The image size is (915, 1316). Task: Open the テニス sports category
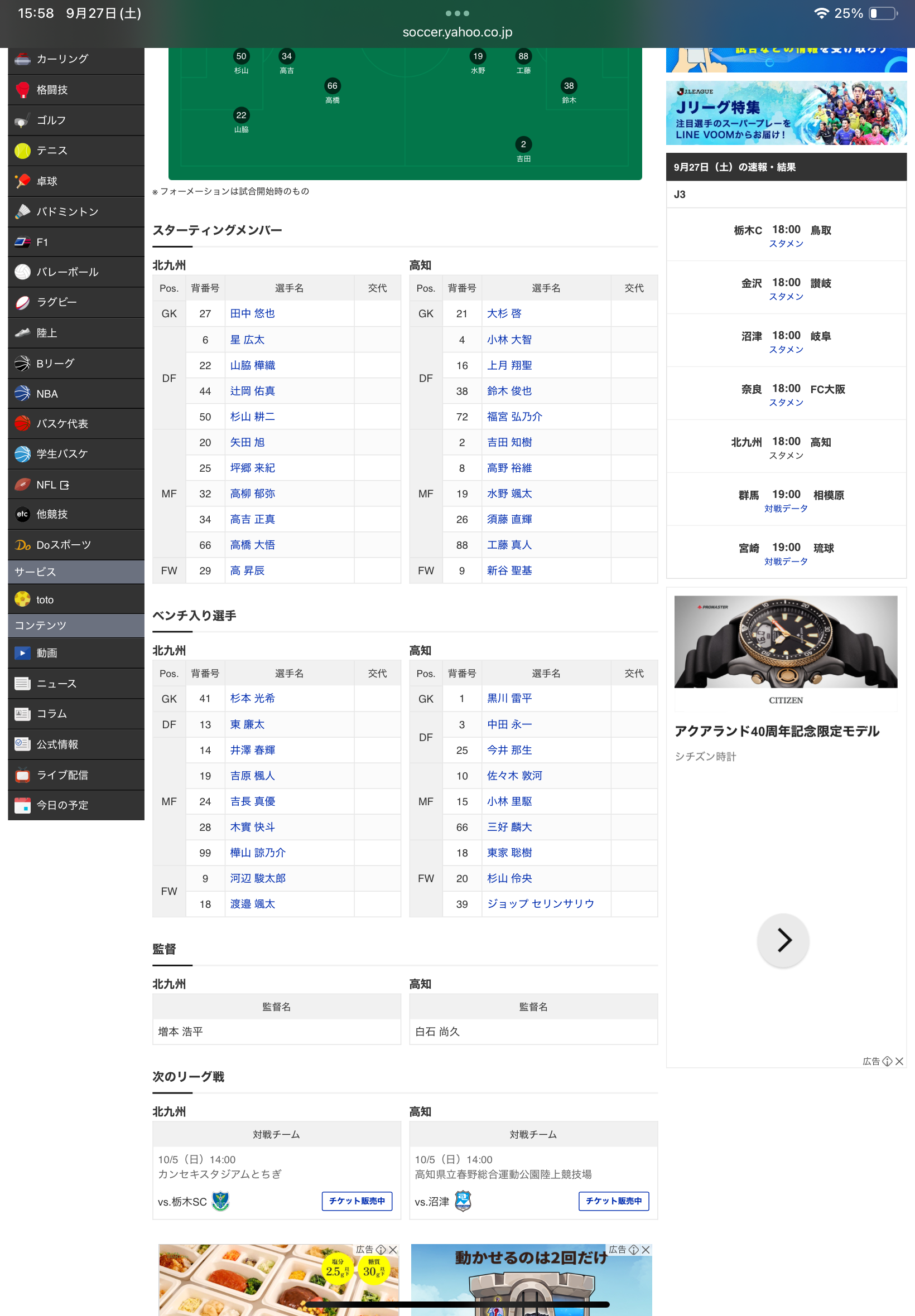(x=51, y=151)
